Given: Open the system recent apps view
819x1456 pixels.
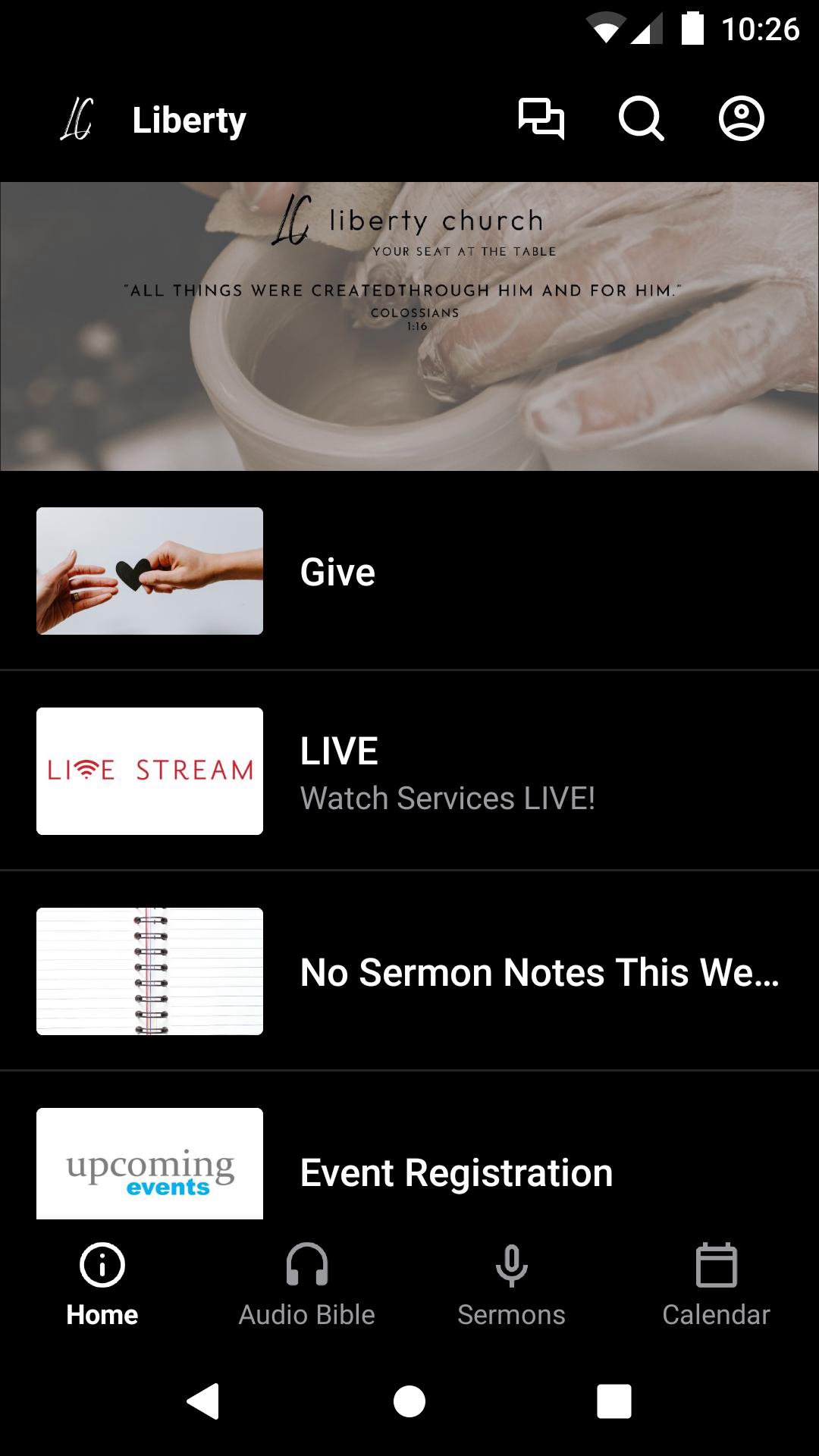Looking at the screenshot, I should (614, 1401).
